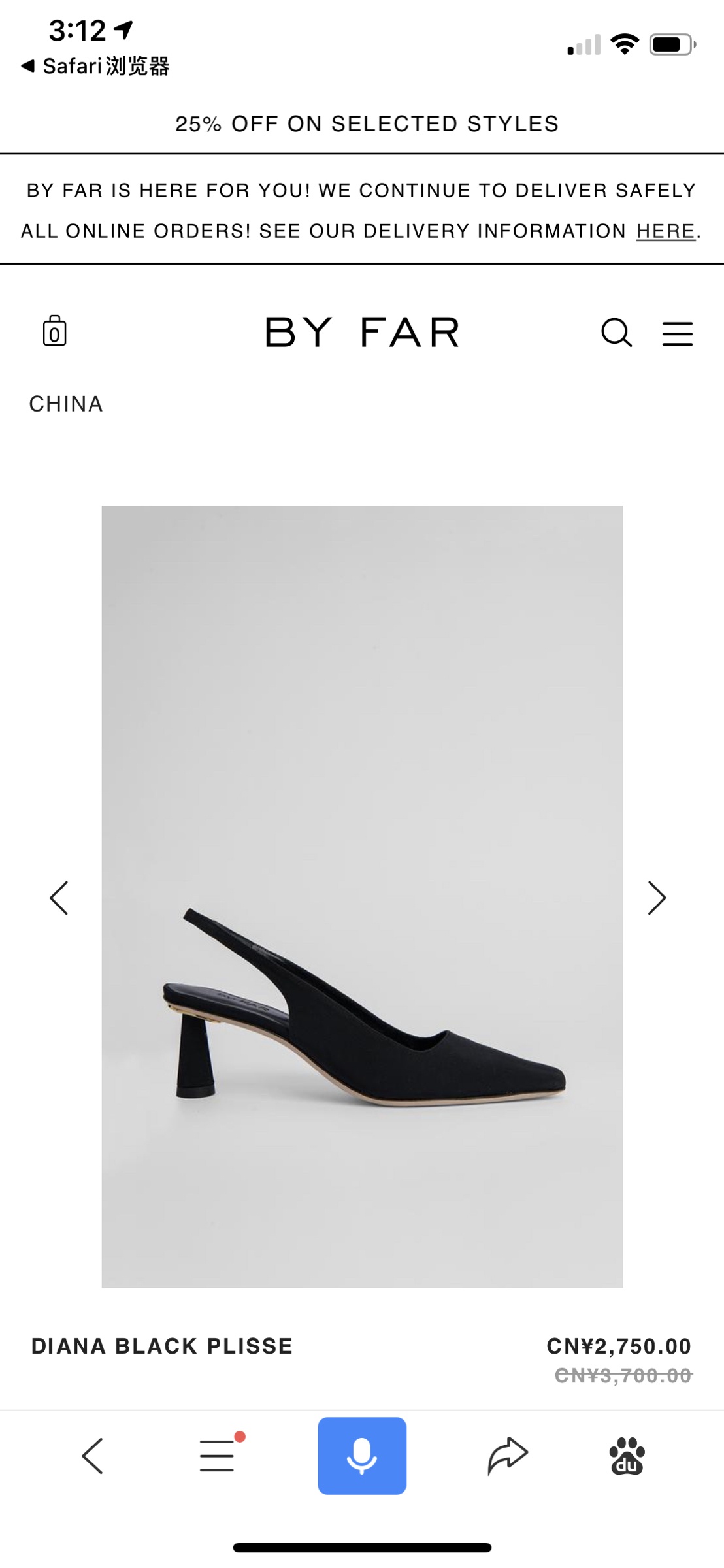Open the hamburger menu beside search

click(678, 333)
